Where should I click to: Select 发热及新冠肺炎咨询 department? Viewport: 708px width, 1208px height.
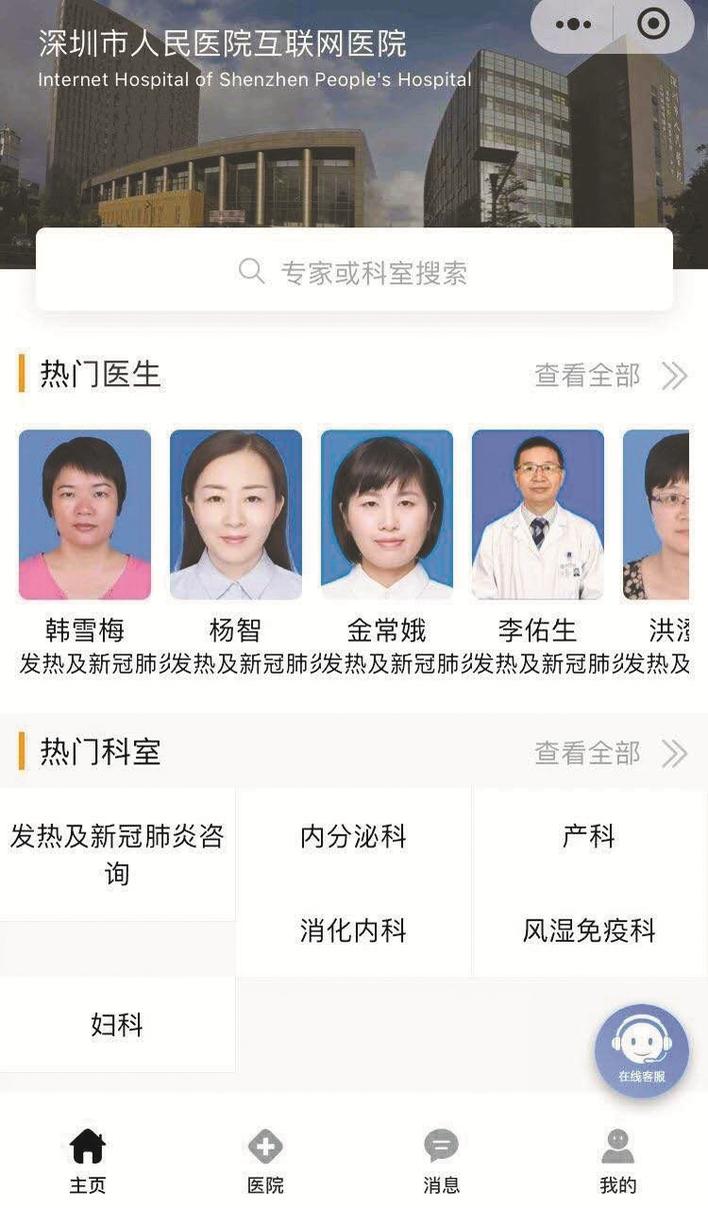tap(117, 854)
